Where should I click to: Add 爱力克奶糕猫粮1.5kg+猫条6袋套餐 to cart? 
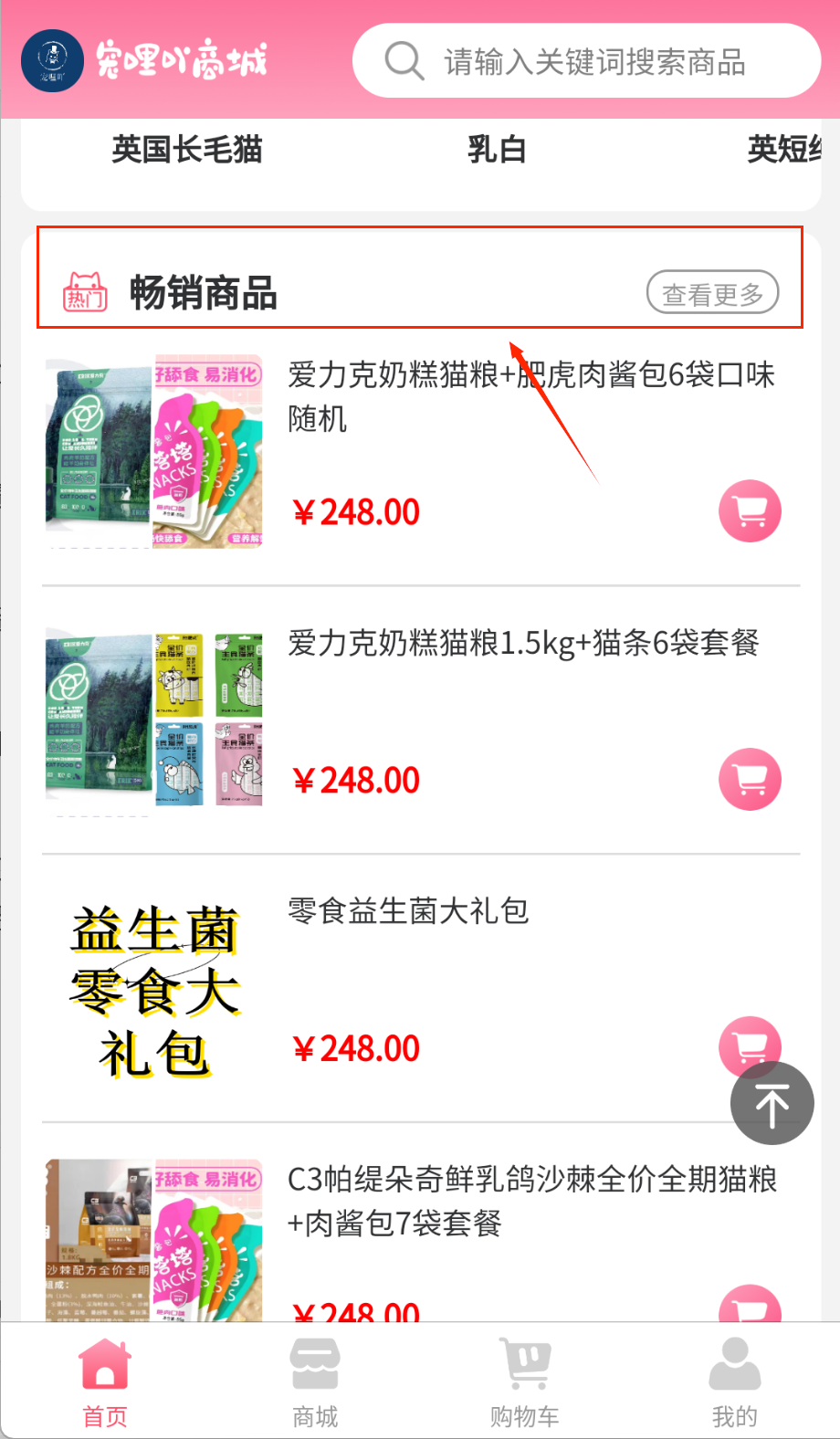coord(750,780)
